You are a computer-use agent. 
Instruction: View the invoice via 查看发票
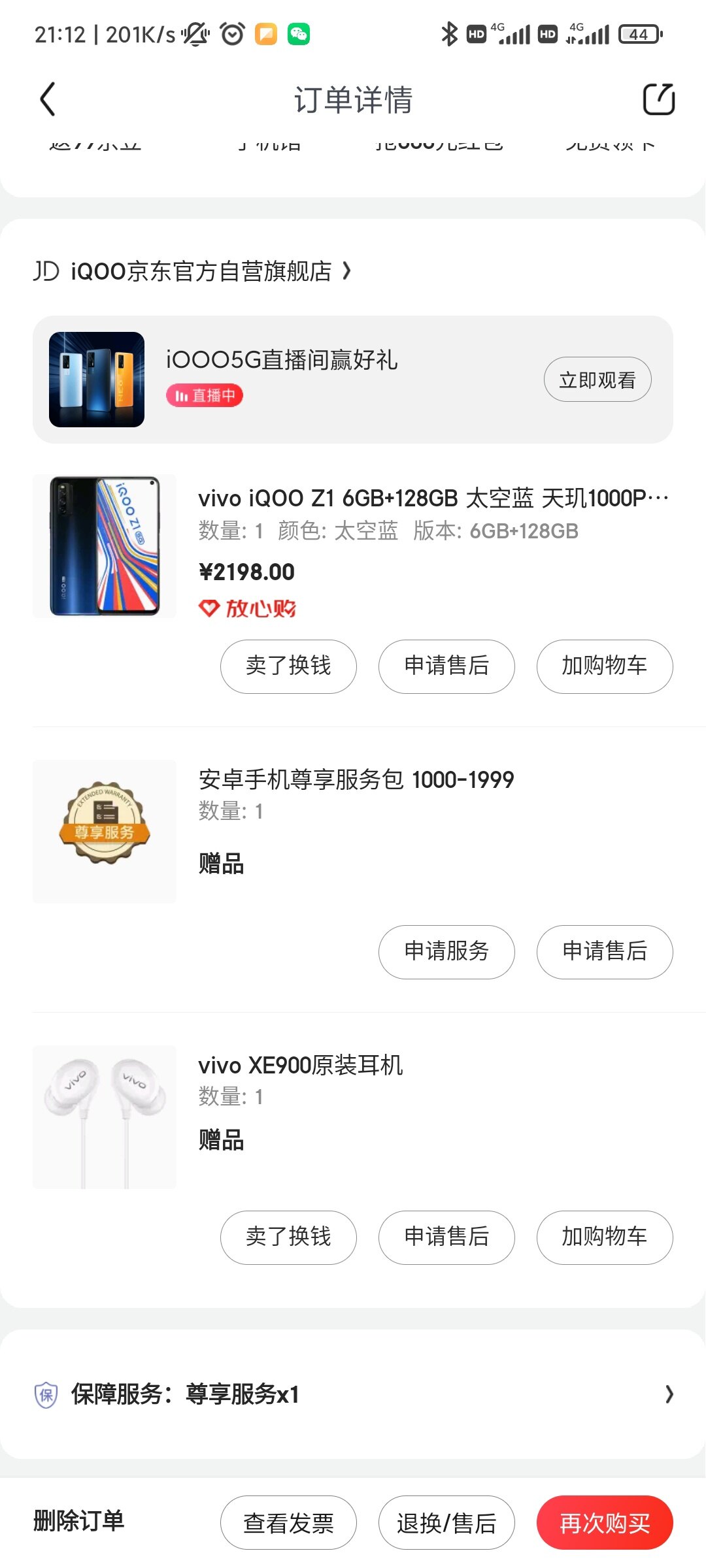coord(288,1523)
